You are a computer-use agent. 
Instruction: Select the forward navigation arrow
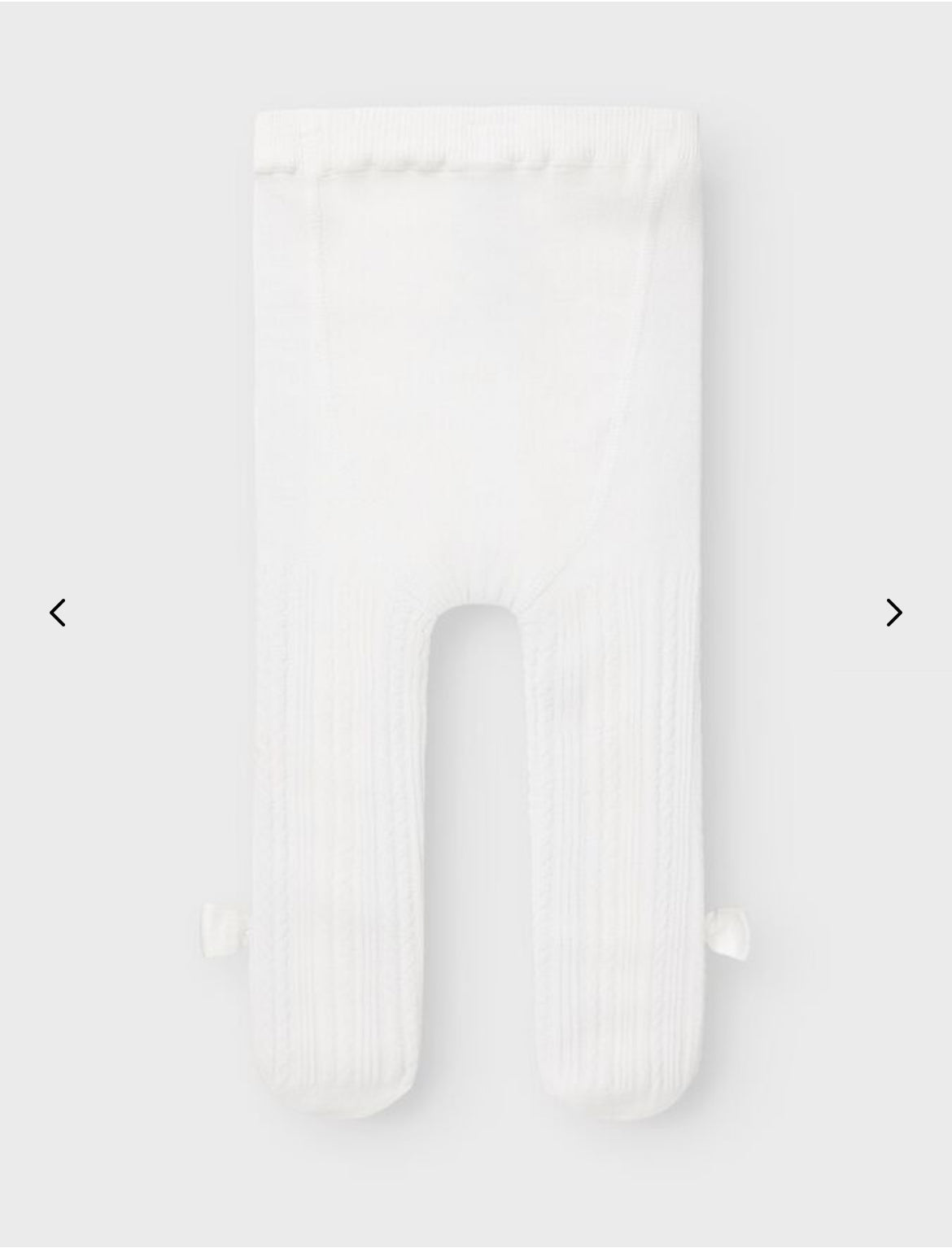click(895, 612)
